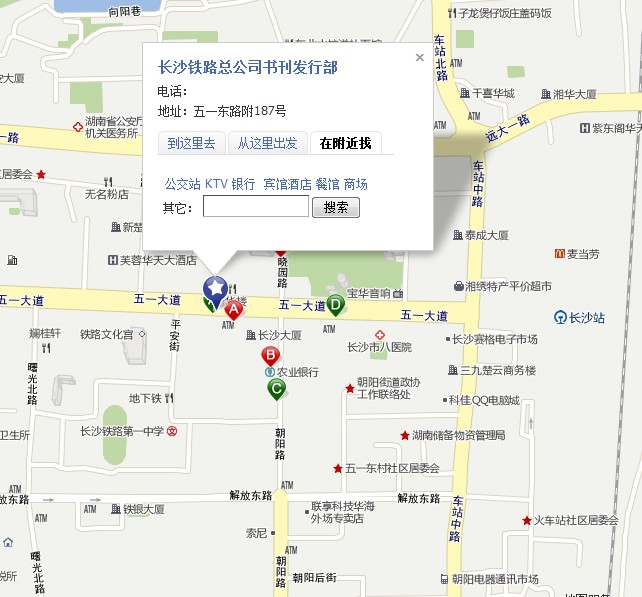Image resolution: width=642 pixels, height=597 pixels.
Task: Select red map marker A
Action: 233,309
